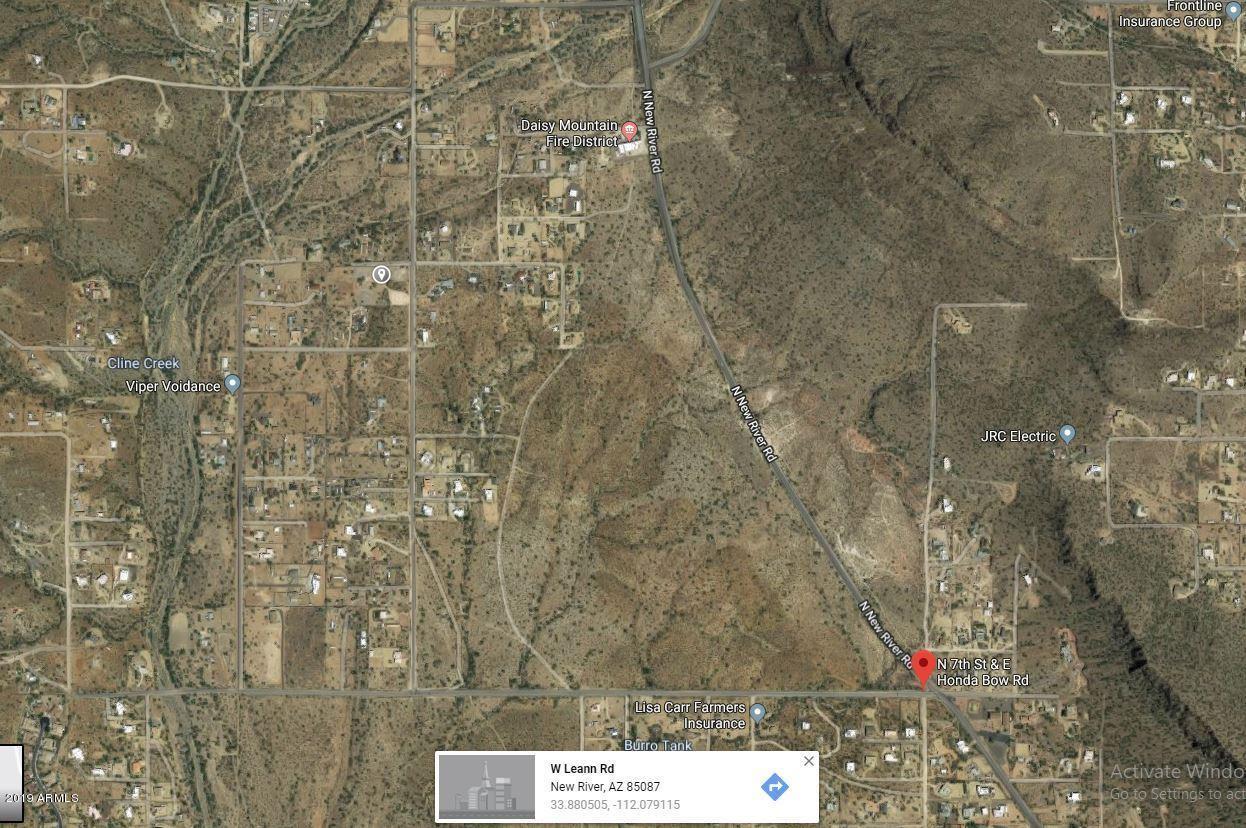
Task: Tap the Viper Voidance map pin
Action: point(232,384)
